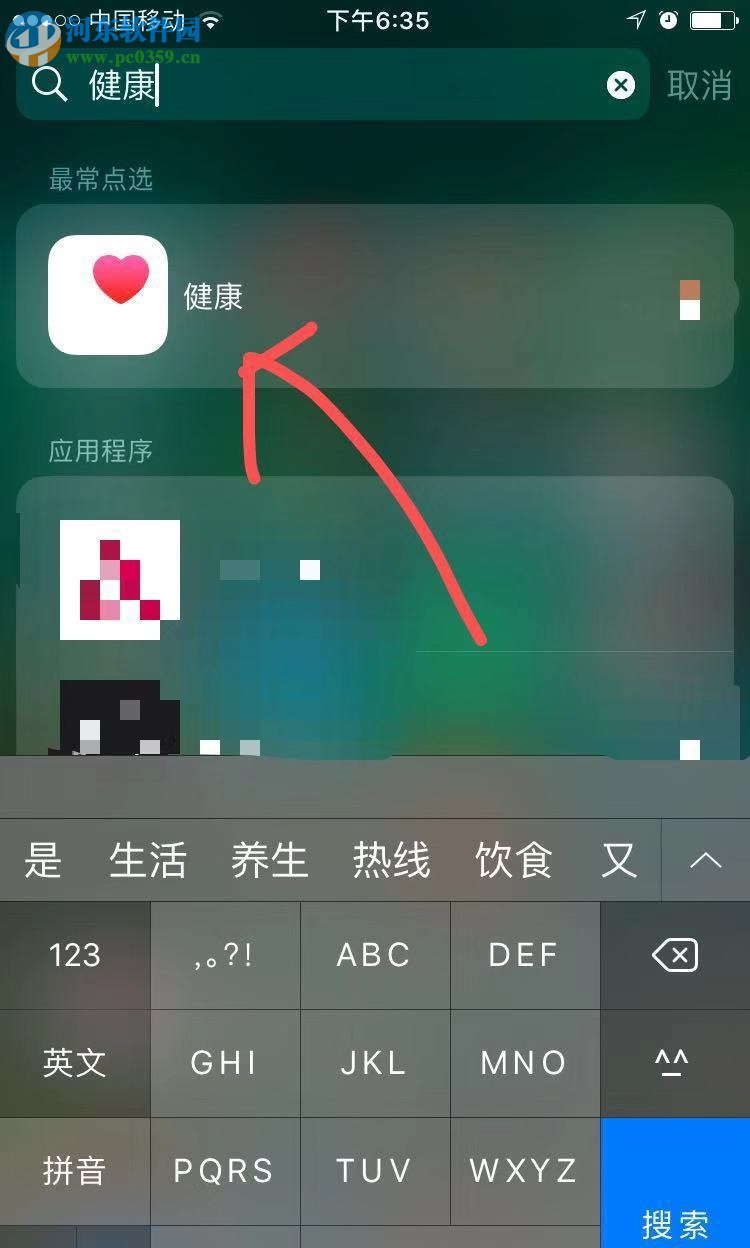Select the 养生 suggestion word
This screenshot has height=1248, width=750.
pos(268,860)
